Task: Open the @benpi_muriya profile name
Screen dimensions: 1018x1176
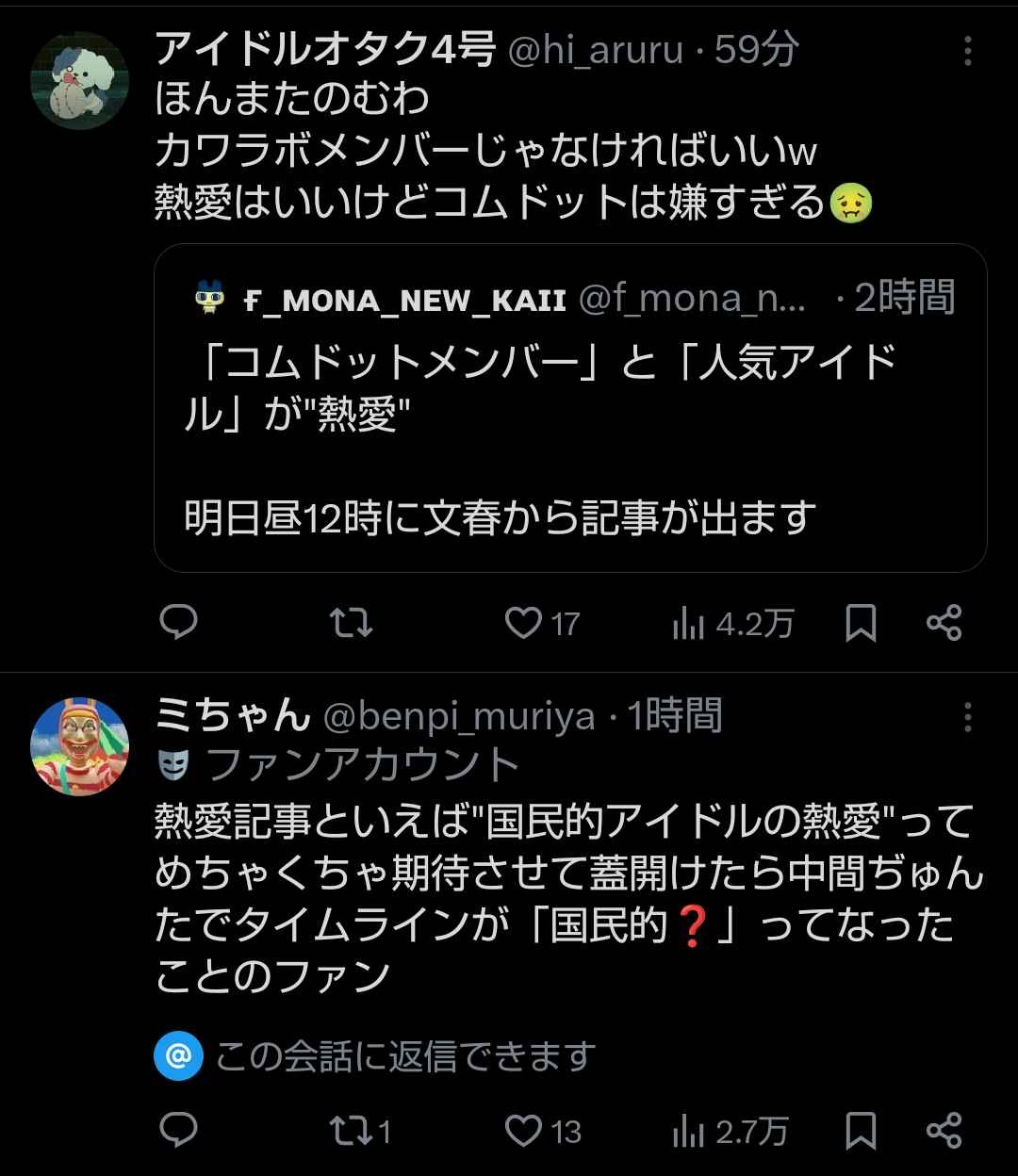Action: coord(459,717)
